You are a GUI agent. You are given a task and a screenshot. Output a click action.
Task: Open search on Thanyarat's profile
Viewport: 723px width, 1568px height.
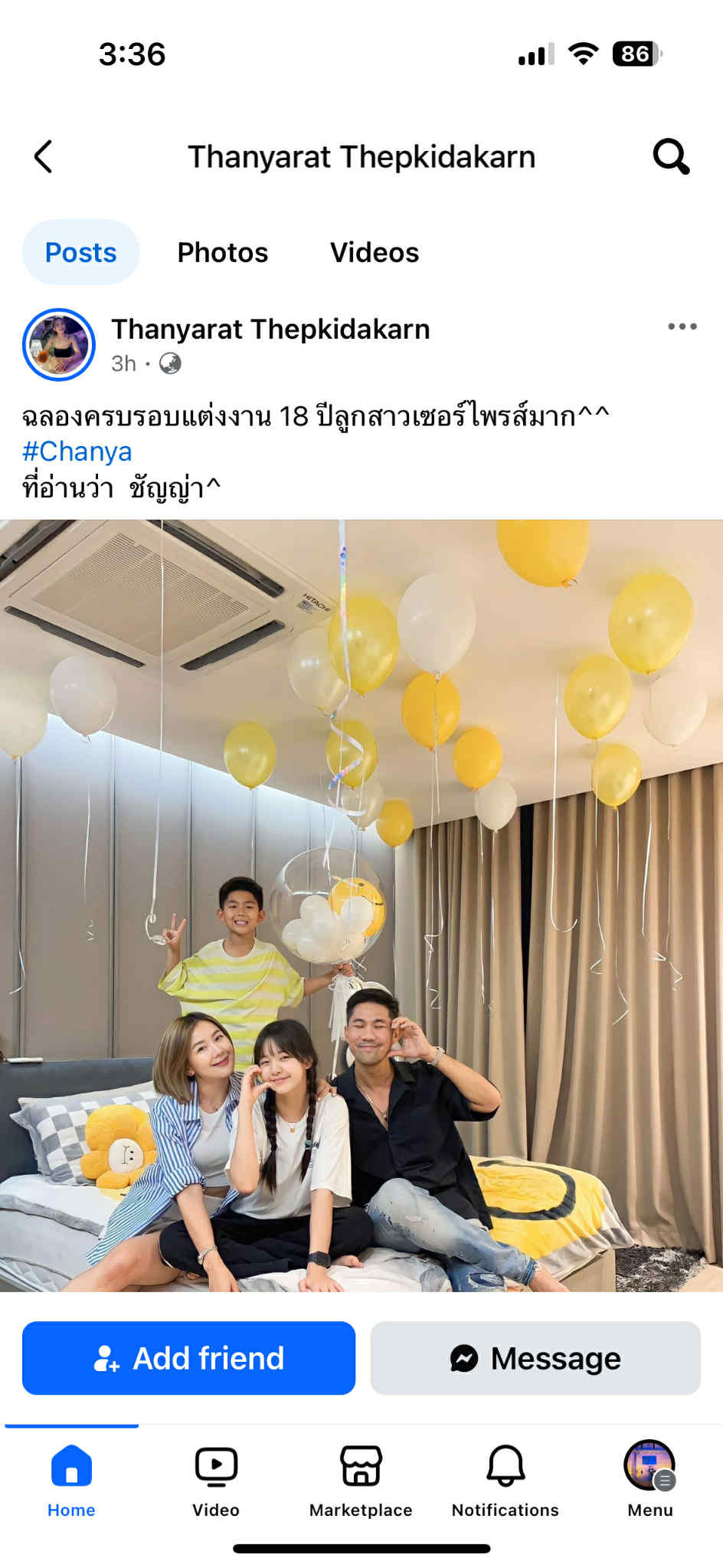(x=671, y=157)
